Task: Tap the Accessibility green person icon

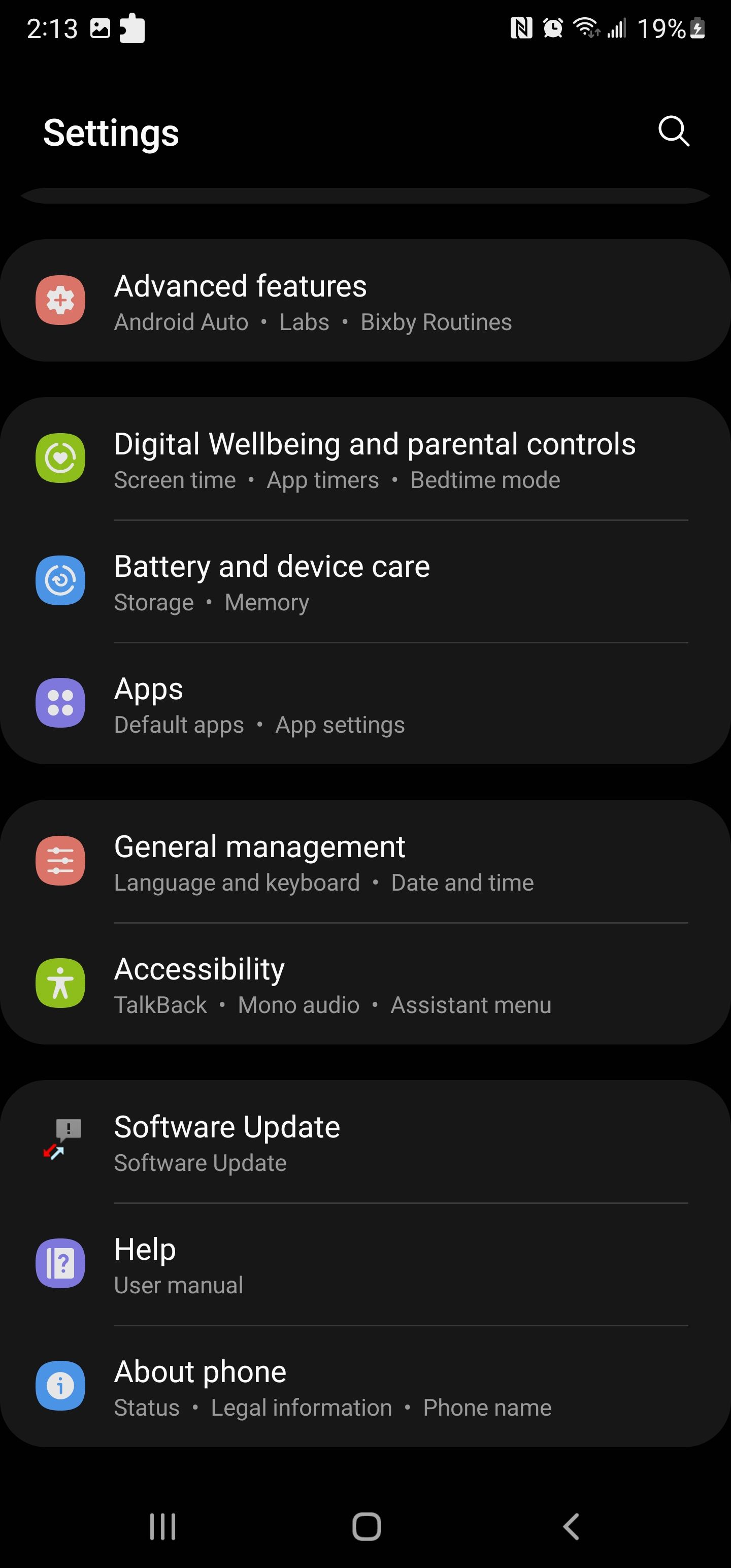Action: click(60, 984)
